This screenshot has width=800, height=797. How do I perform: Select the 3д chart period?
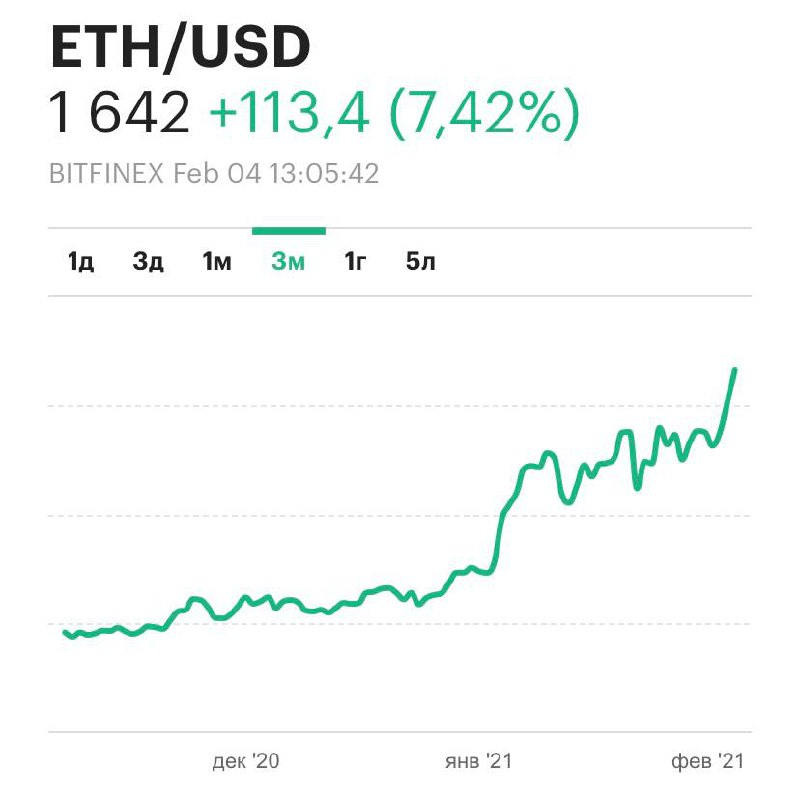pos(148,262)
